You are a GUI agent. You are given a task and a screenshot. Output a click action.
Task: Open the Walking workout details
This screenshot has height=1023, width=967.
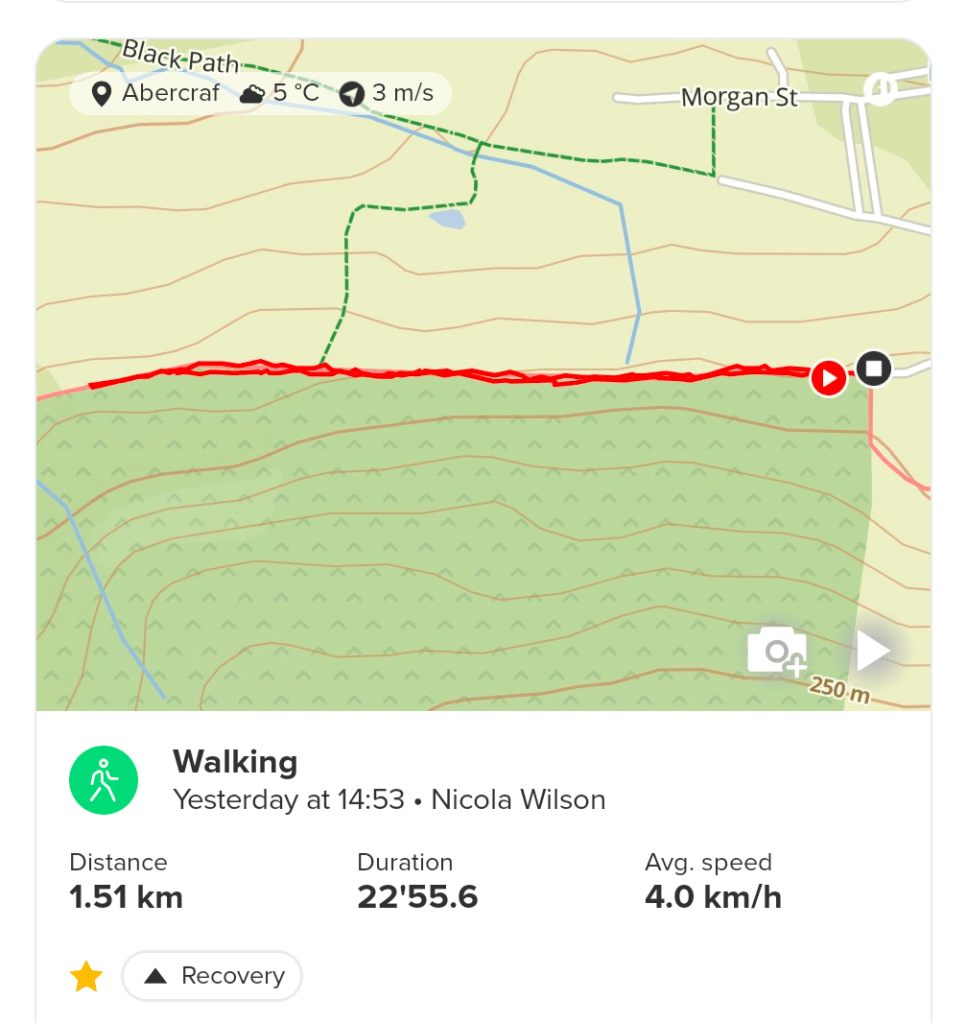click(x=236, y=762)
